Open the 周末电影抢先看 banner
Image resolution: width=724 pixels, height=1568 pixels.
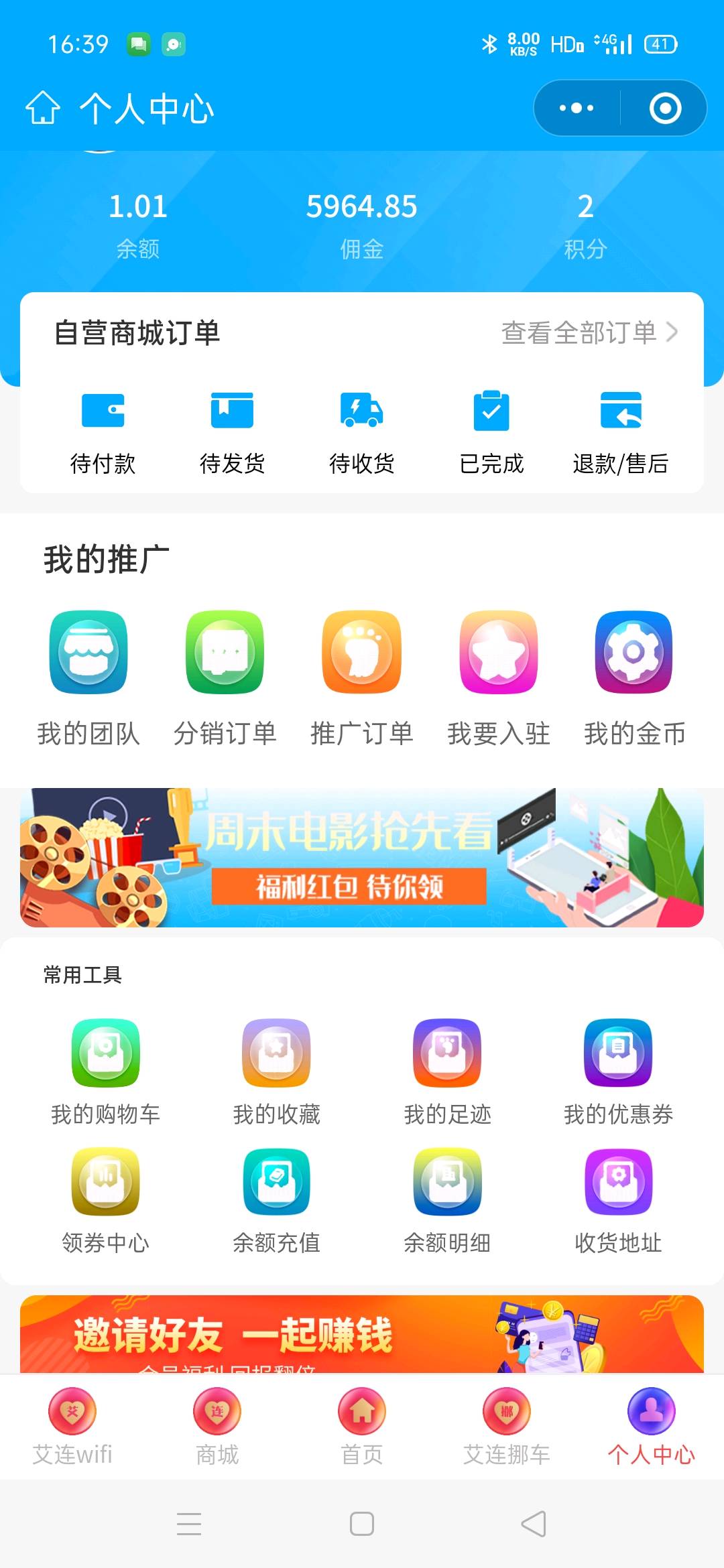[362, 858]
